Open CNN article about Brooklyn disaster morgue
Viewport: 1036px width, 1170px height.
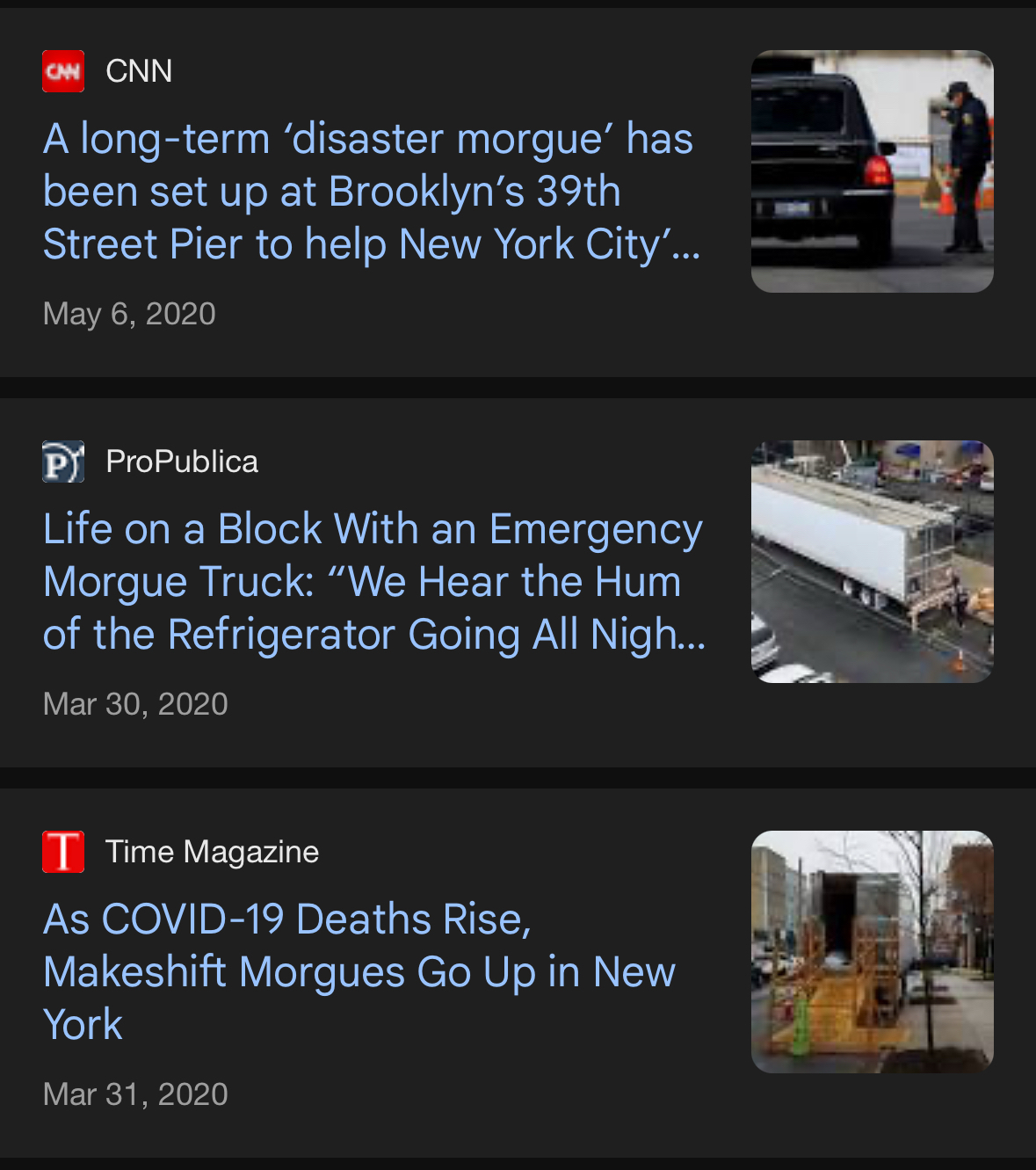(x=369, y=192)
